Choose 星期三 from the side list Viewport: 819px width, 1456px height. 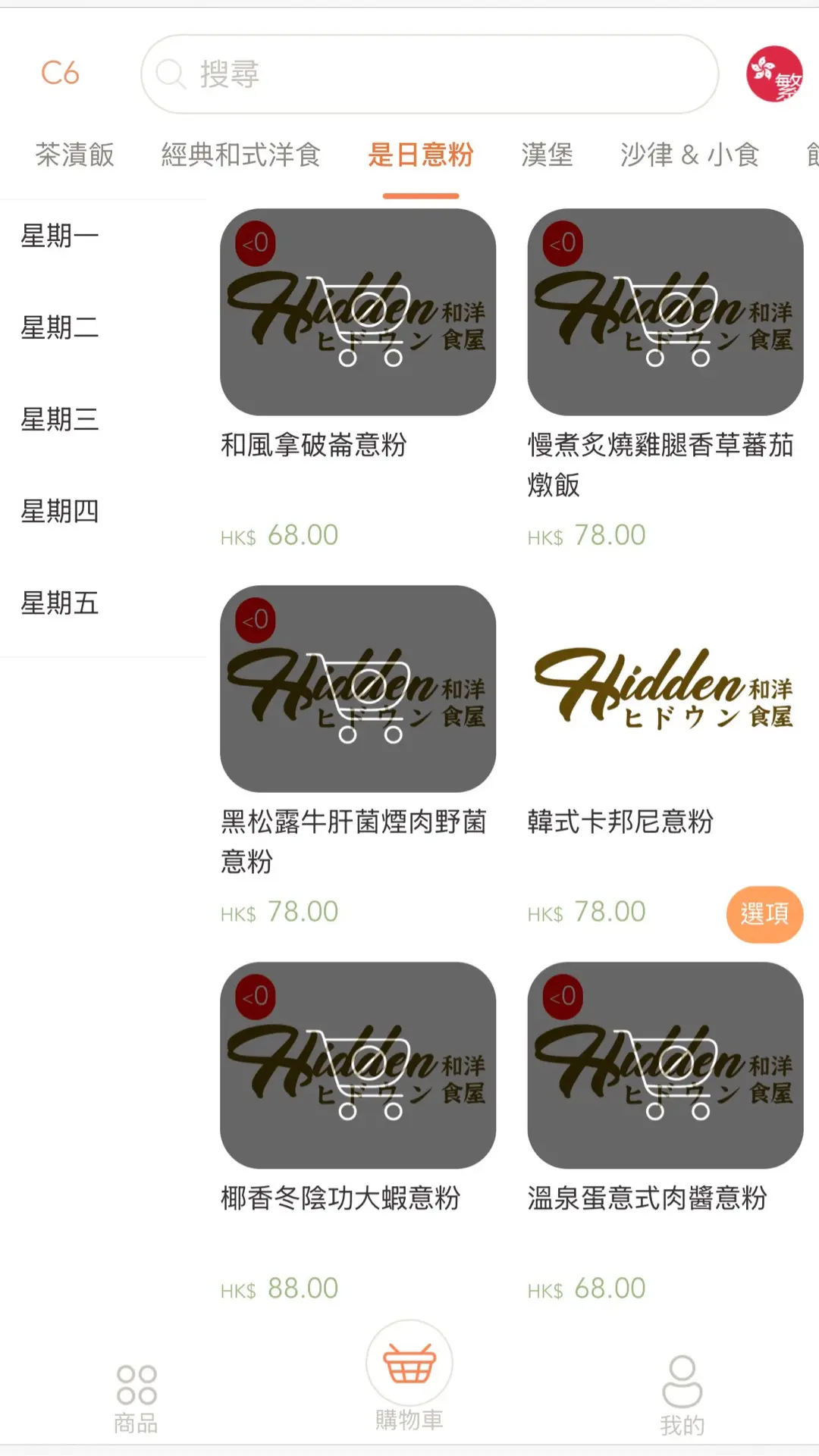tap(61, 419)
